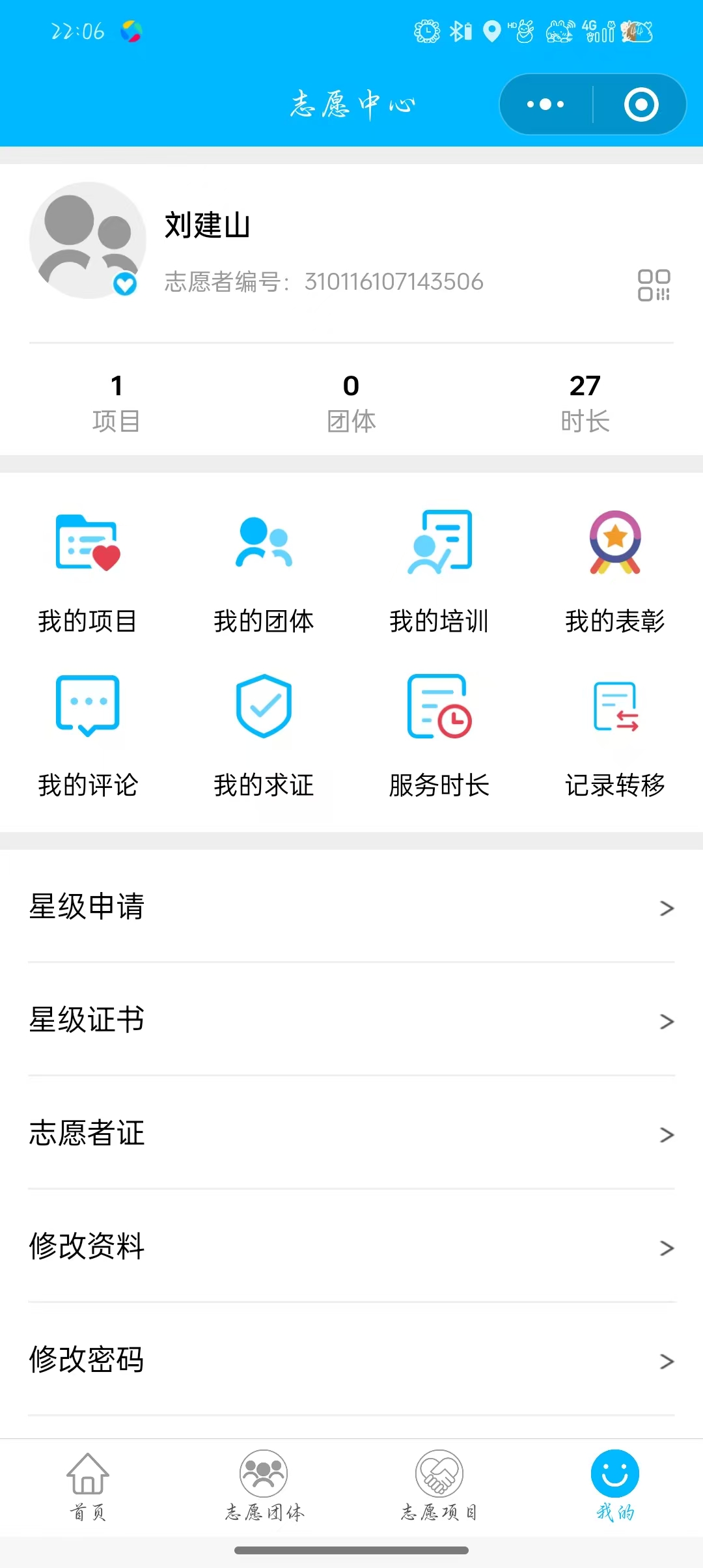Open the 星级证书 row
The height and width of the screenshot is (1568, 703).
[351, 1020]
